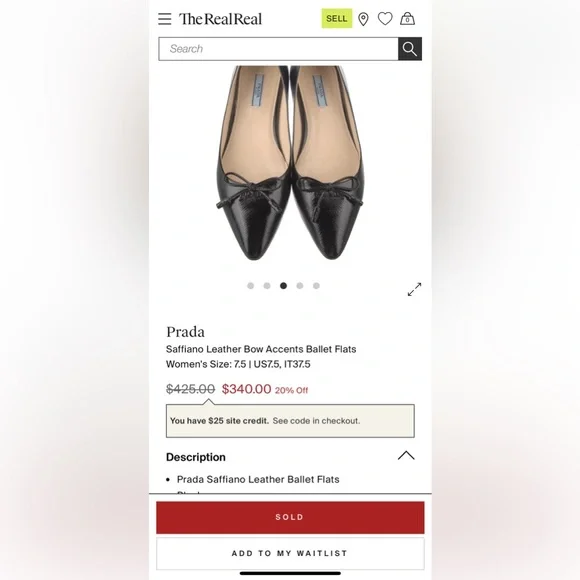Open the store locator pin icon

click(363, 19)
